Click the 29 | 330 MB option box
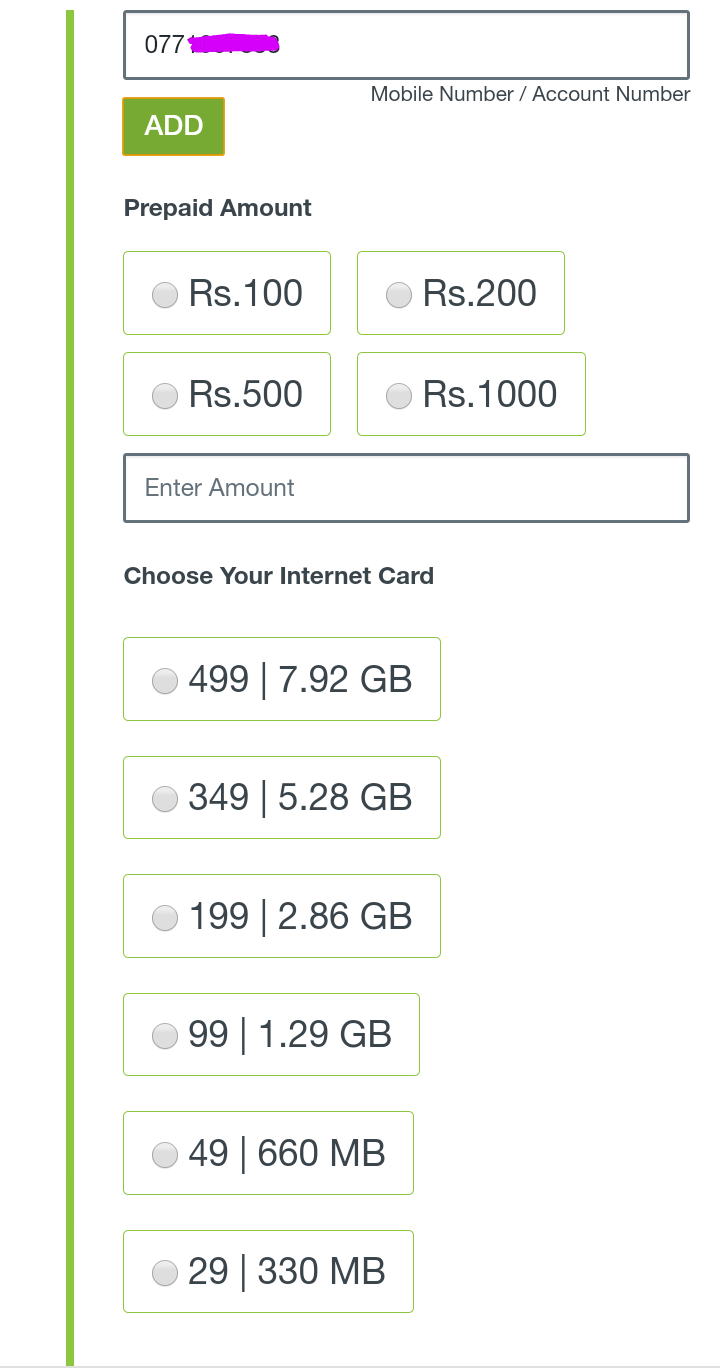 pos(268,1272)
